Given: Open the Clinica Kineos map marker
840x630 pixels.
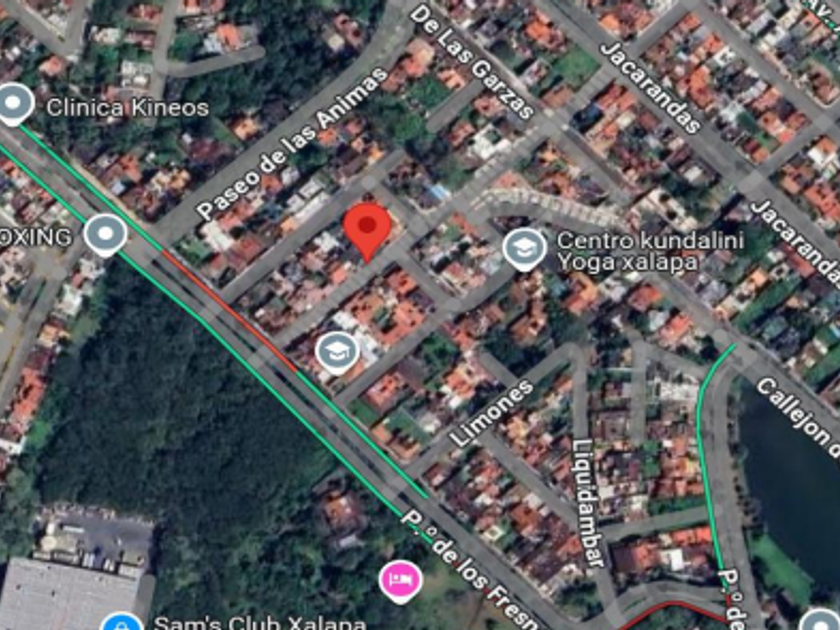Looking at the screenshot, I should [14, 104].
